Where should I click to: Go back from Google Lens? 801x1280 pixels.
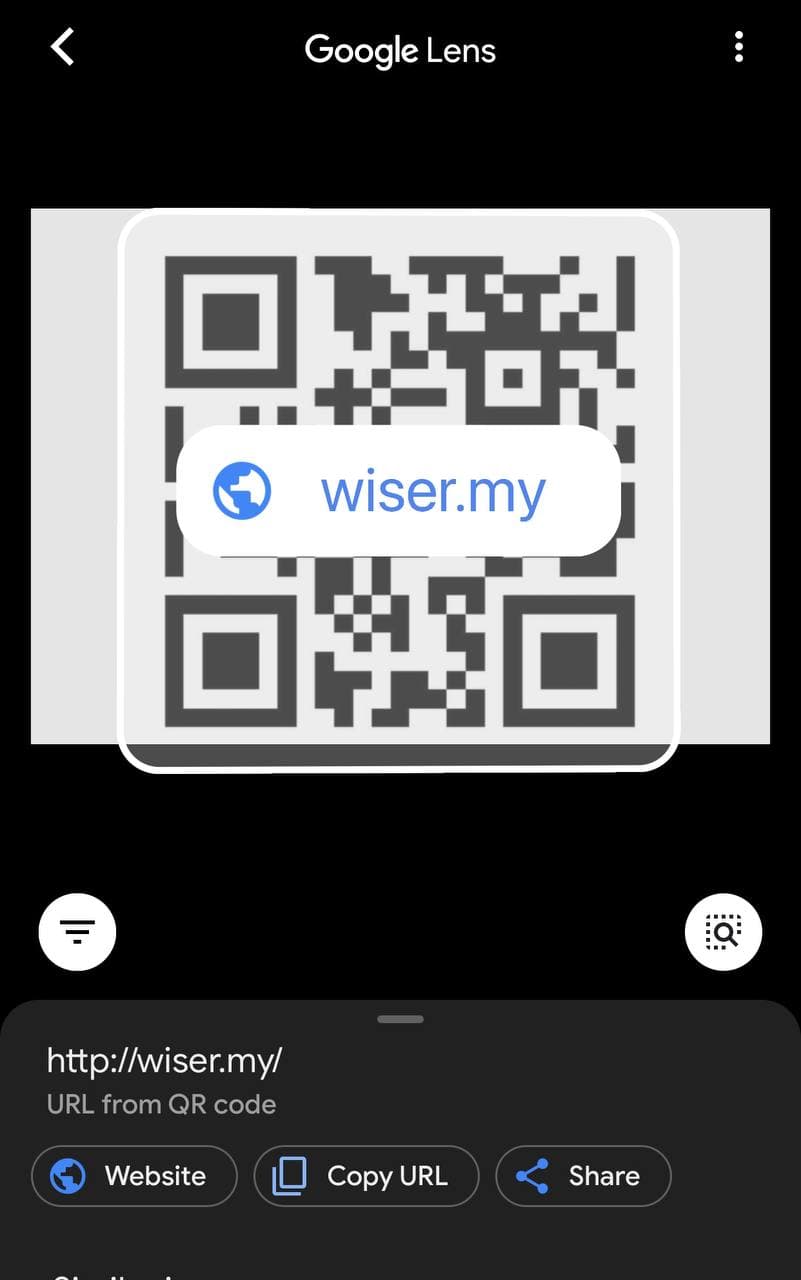coord(62,47)
